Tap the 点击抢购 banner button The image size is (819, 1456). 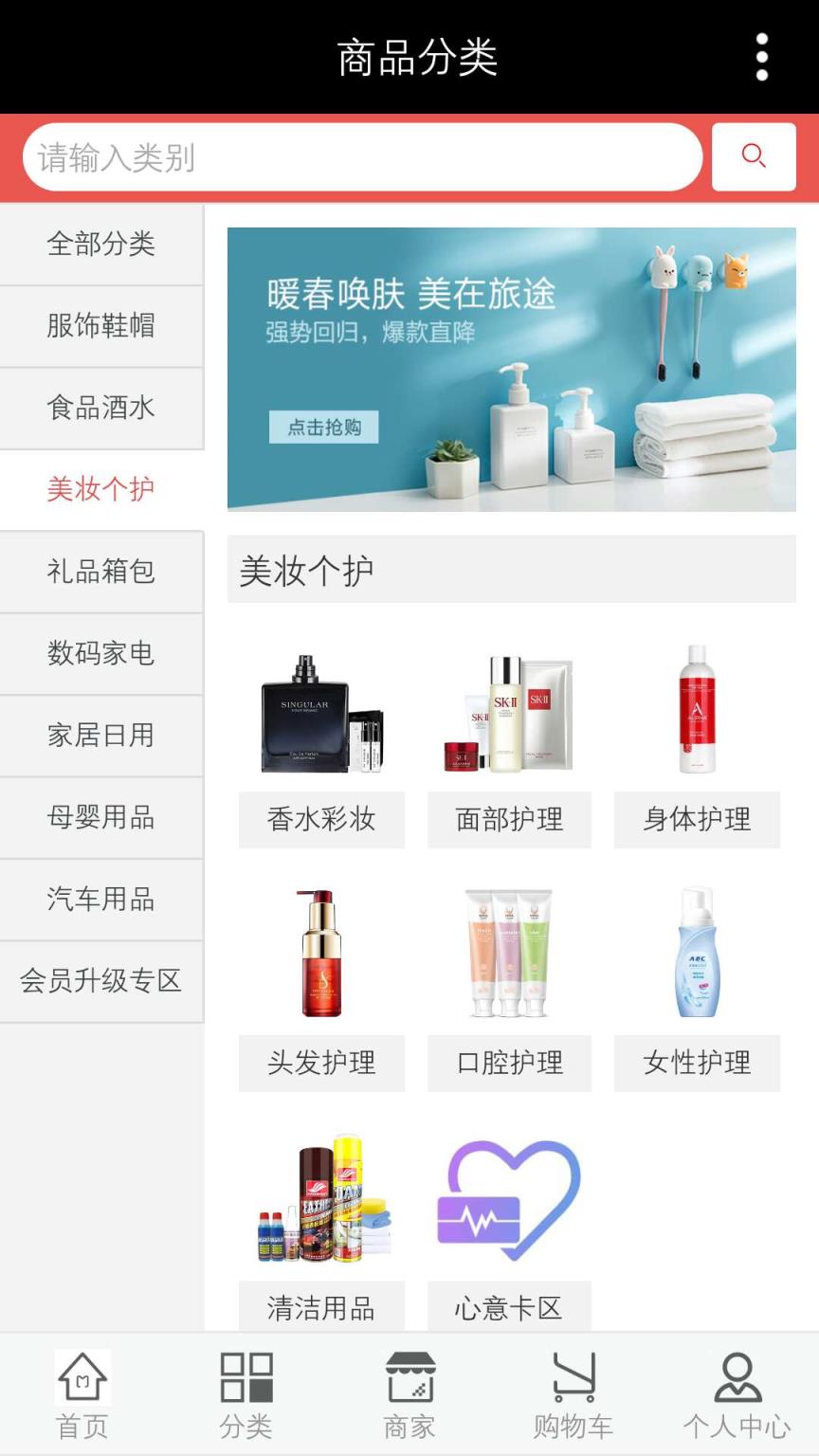(323, 428)
